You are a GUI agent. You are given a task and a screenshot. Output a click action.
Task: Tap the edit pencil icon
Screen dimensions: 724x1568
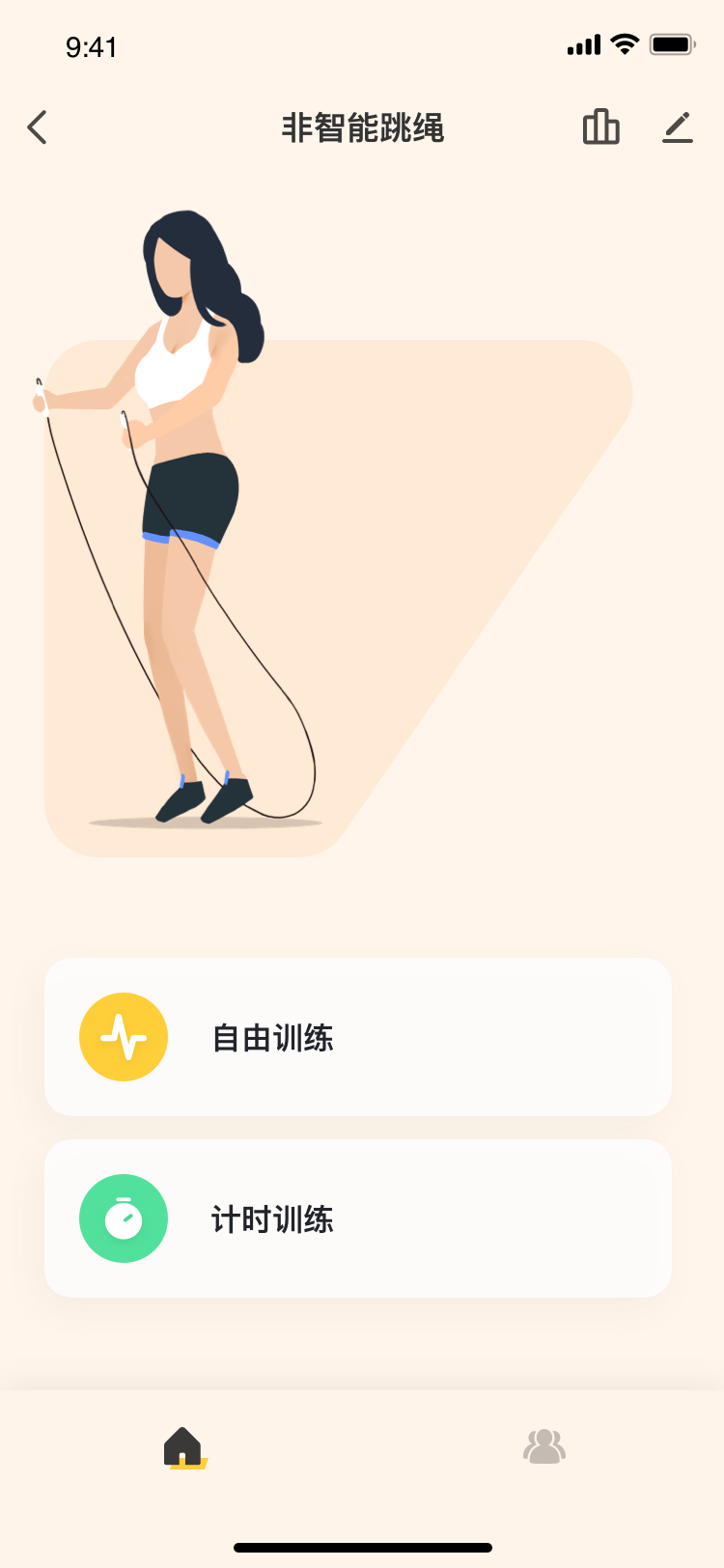coord(678,127)
